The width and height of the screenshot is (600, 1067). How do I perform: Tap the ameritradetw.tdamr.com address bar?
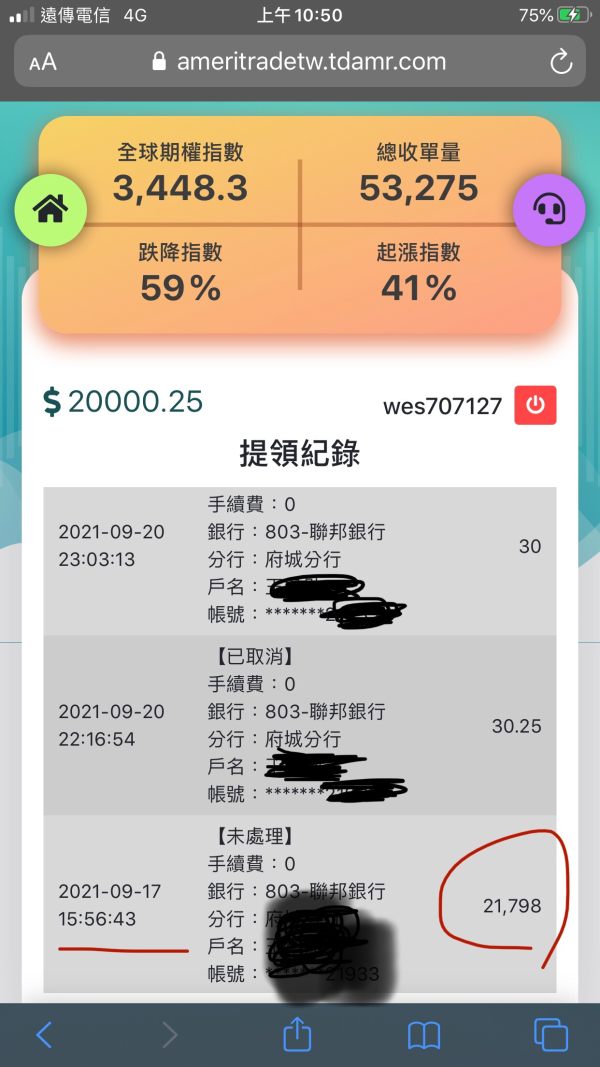[299, 61]
